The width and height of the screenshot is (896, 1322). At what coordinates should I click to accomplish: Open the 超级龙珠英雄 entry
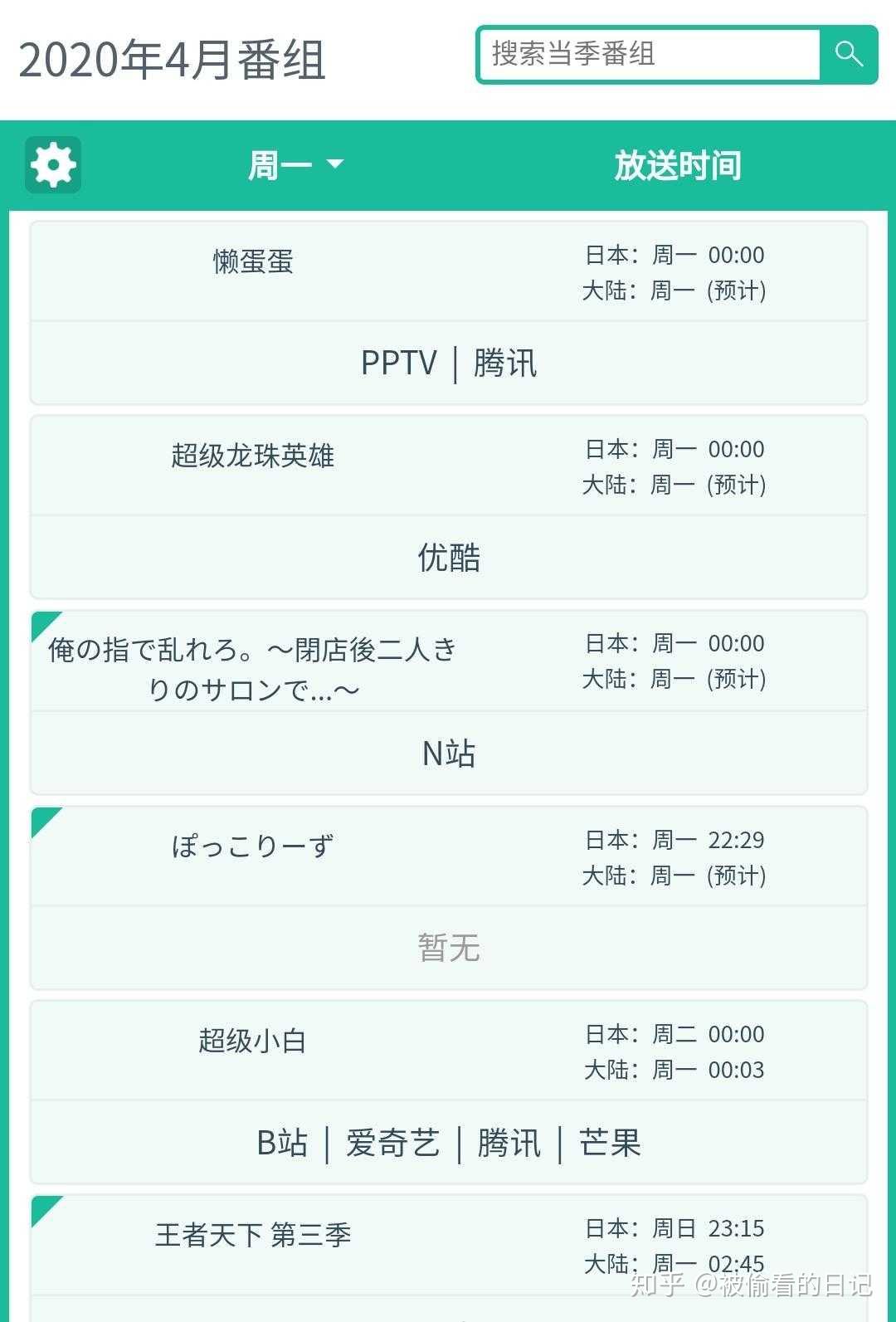(253, 456)
